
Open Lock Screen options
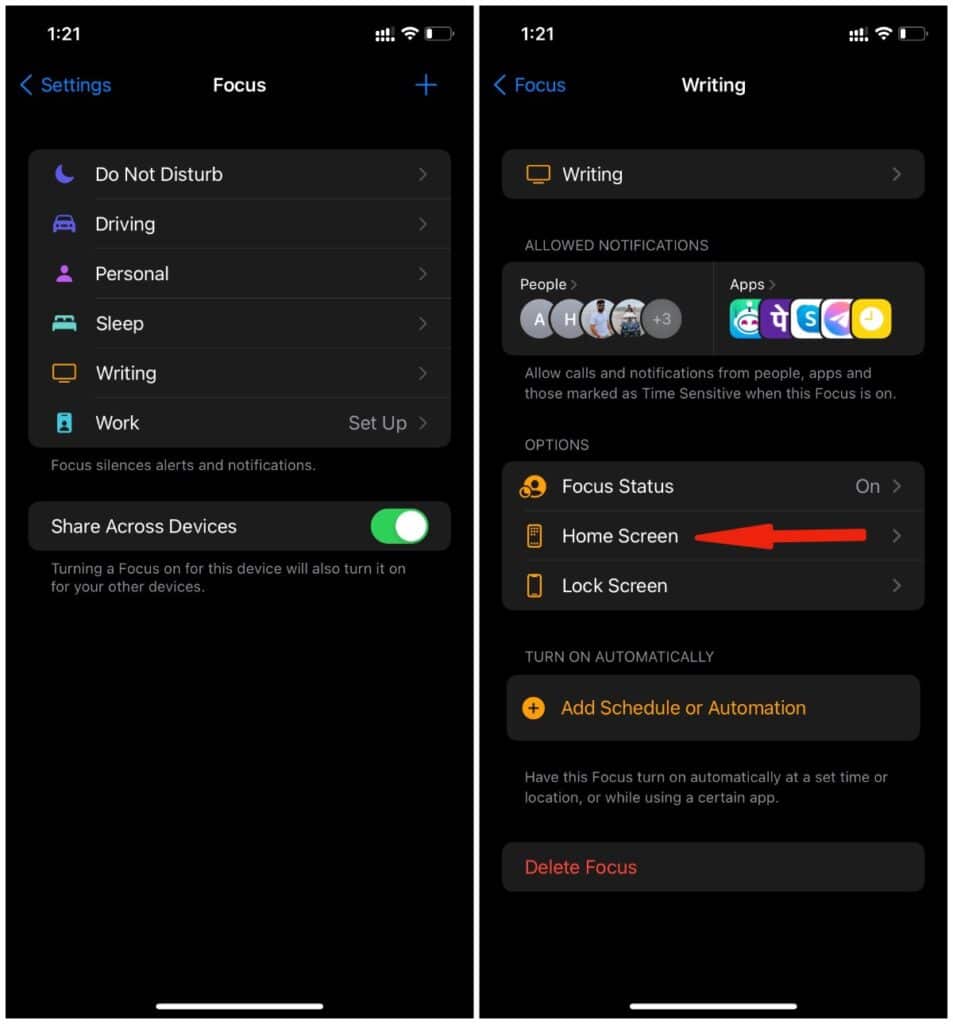712,586
